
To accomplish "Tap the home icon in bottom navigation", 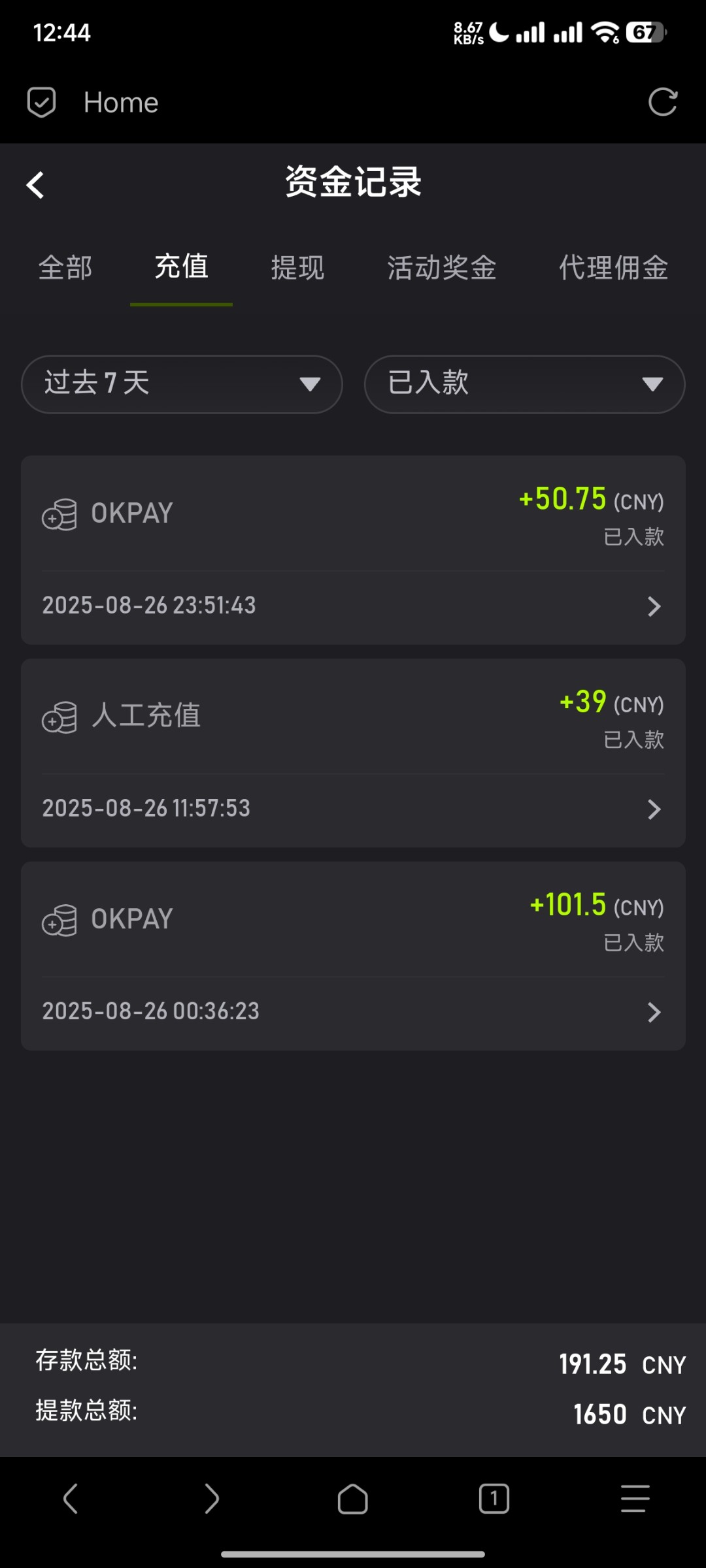I will tap(353, 1499).
